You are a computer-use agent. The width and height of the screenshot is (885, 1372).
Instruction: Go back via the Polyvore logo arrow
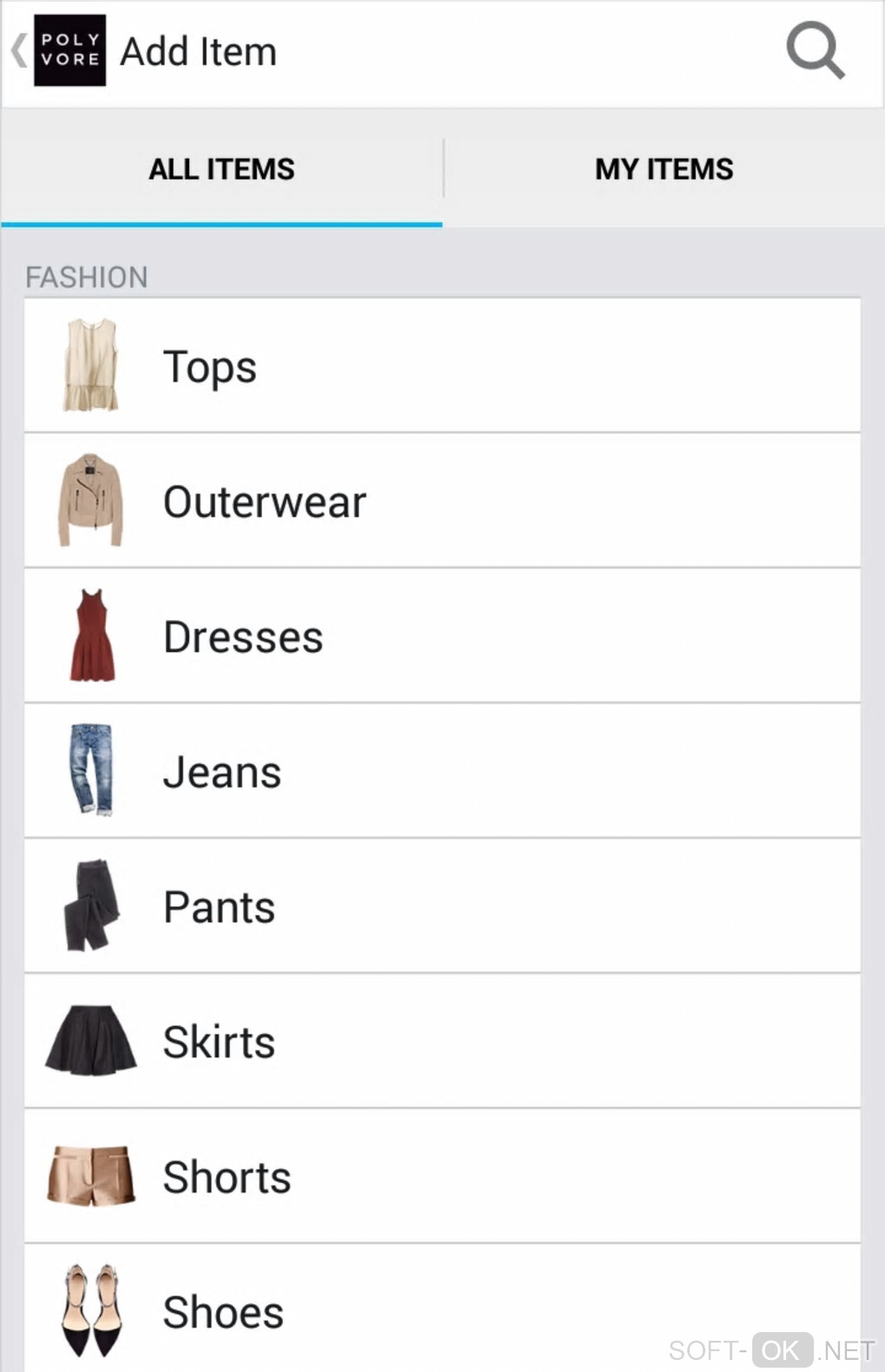(x=57, y=51)
